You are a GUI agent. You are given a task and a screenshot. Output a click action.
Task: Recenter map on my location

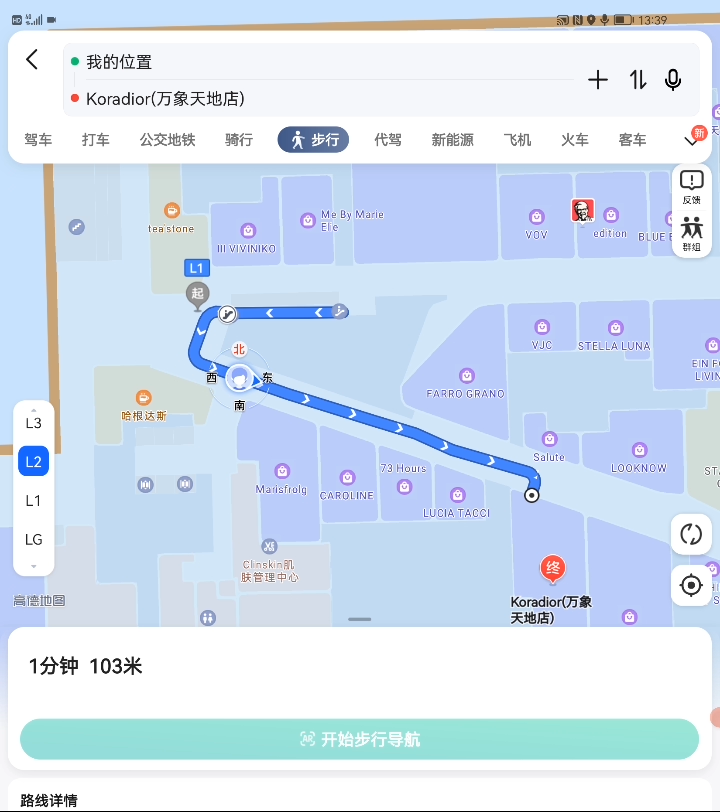pyautogui.click(x=691, y=586)
